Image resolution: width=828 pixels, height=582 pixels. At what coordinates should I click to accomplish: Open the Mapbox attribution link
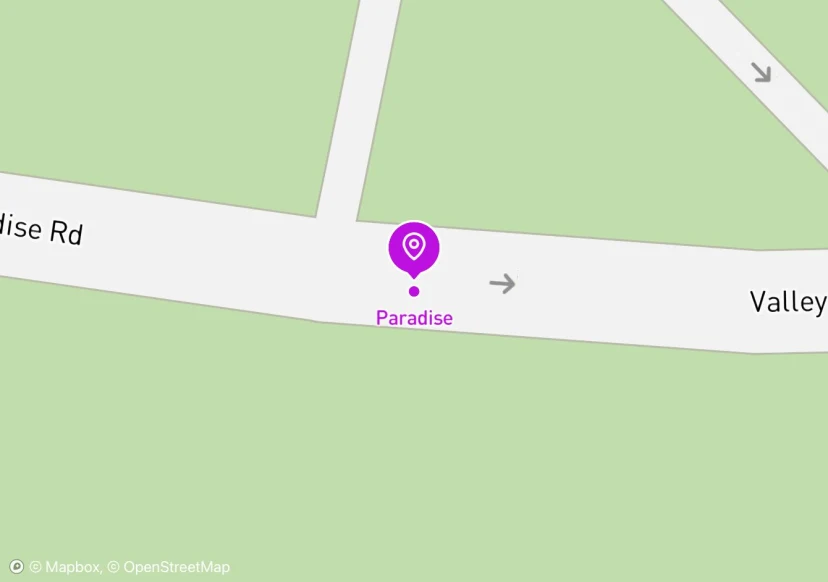tap(65, 567)
